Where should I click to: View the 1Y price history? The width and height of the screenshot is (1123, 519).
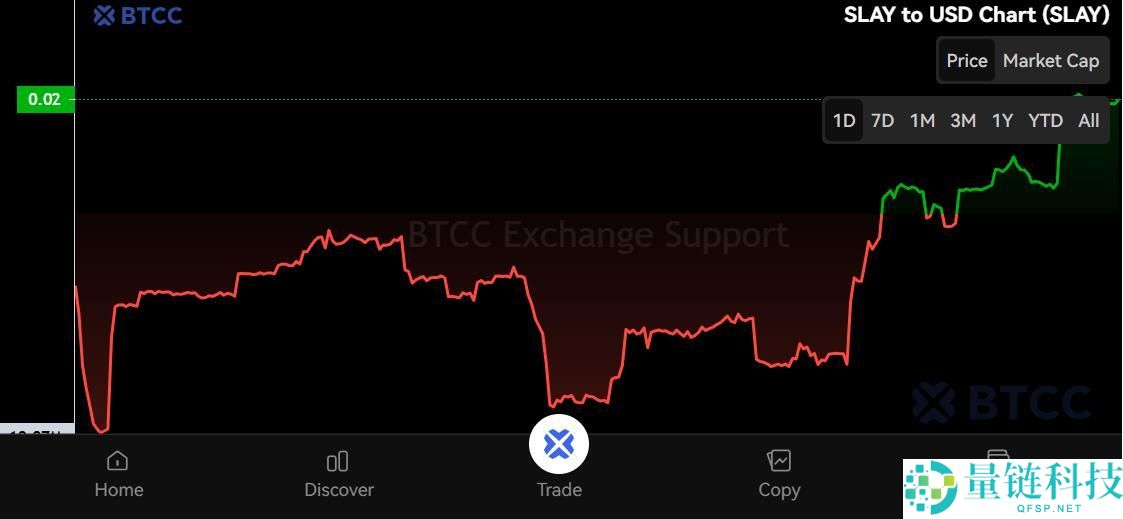coord(1002,121)
